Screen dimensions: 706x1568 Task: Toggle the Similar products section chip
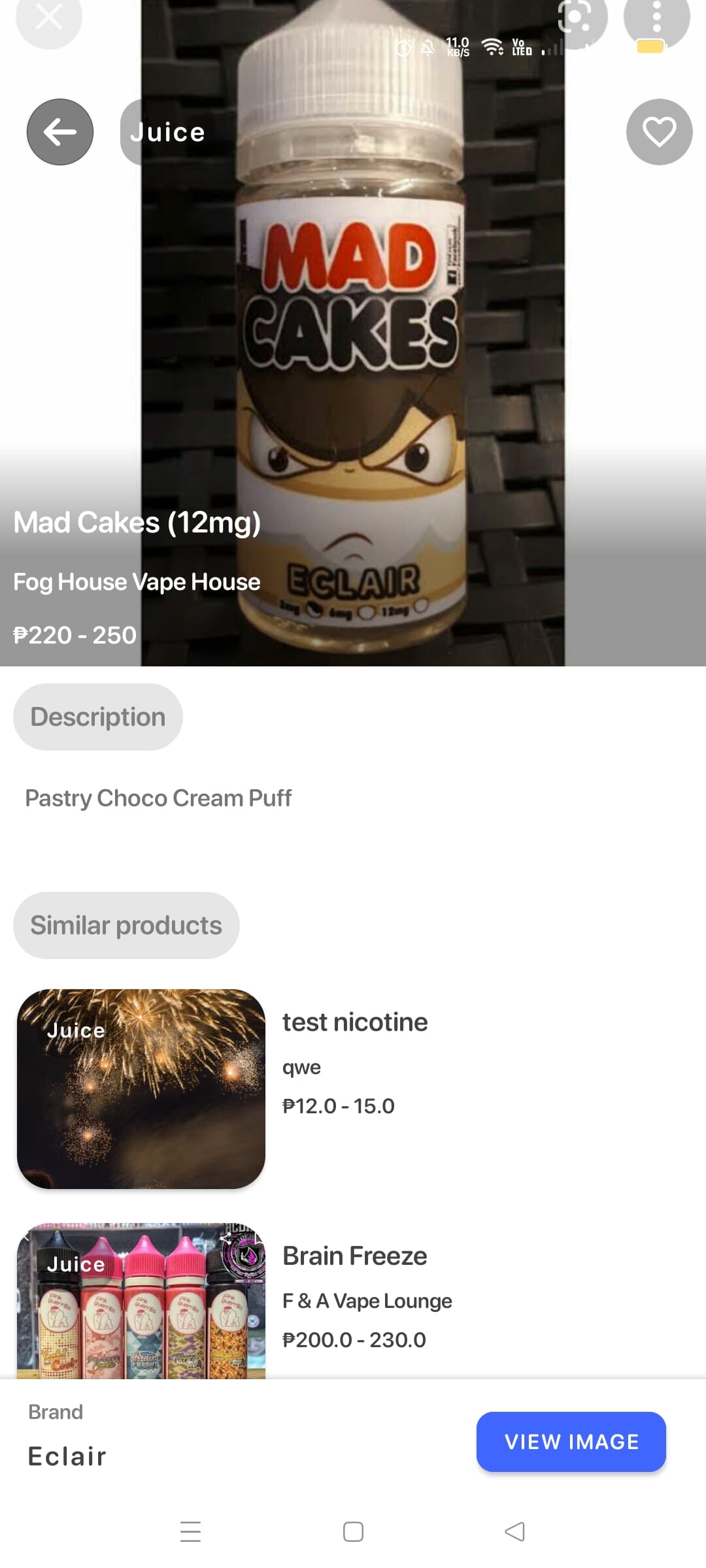click(126, 924)
